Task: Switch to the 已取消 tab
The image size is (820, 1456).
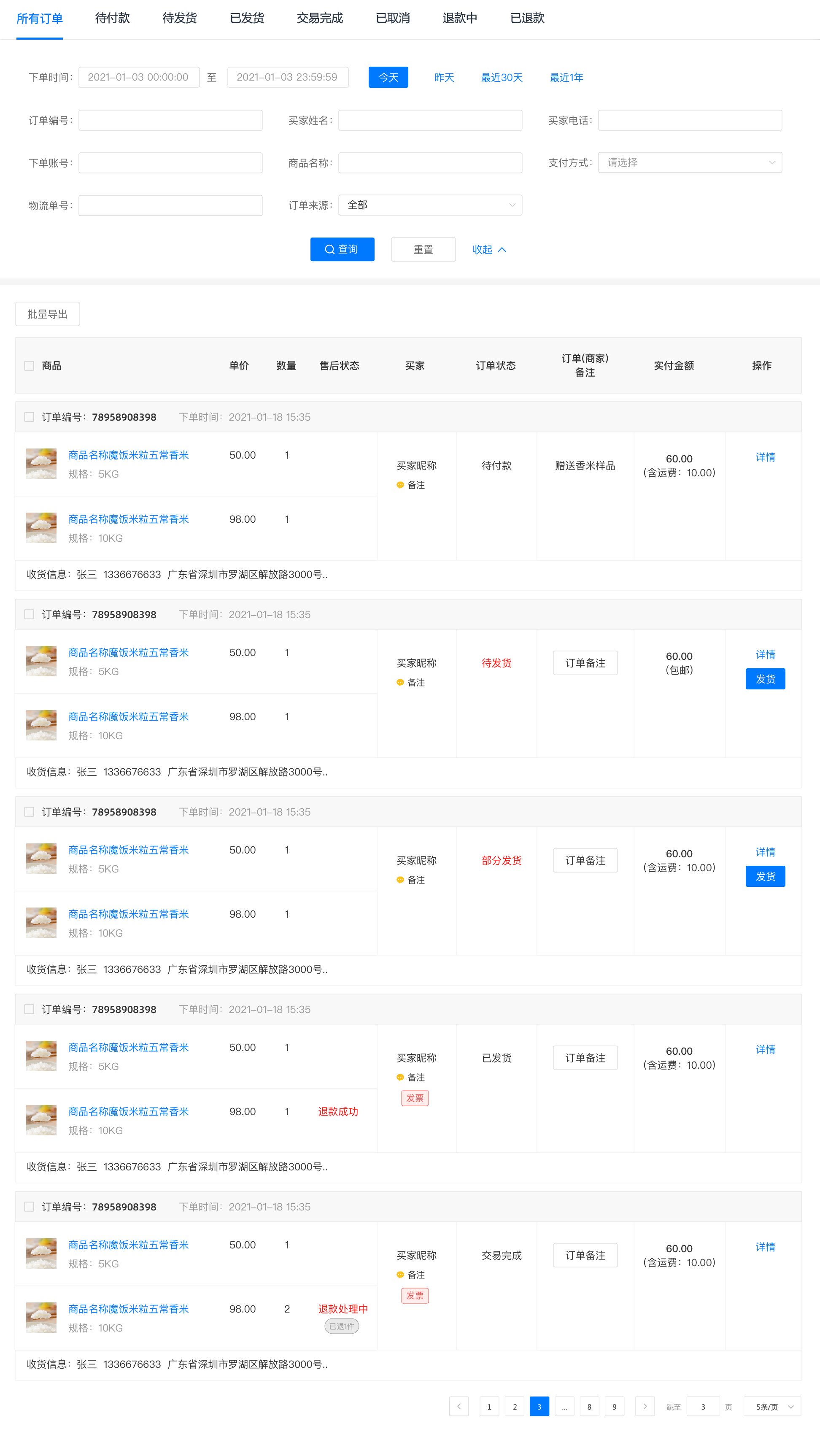Action: pos(393,18)
